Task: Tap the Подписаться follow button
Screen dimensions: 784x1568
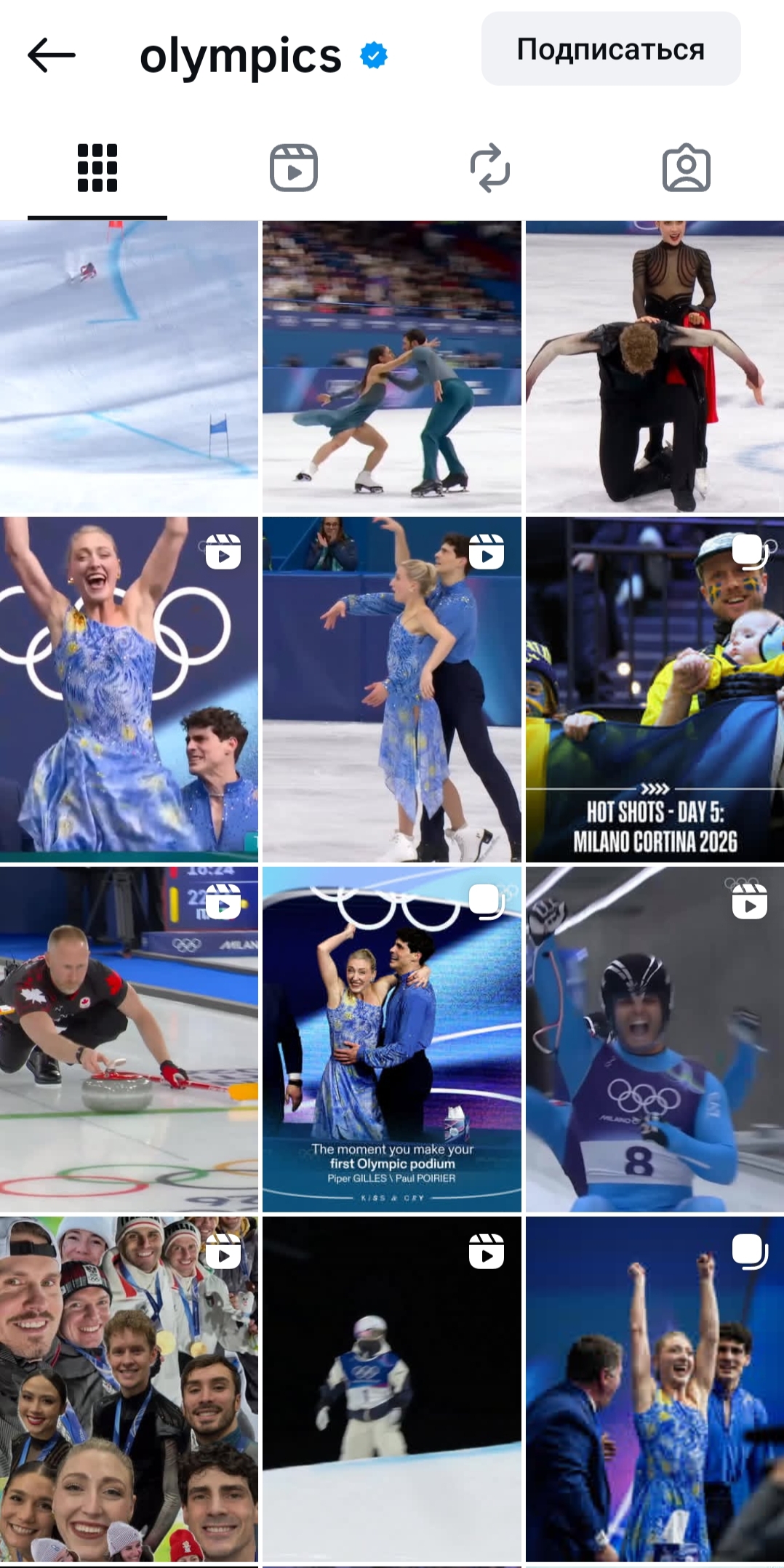Action: tap(610, 49)
